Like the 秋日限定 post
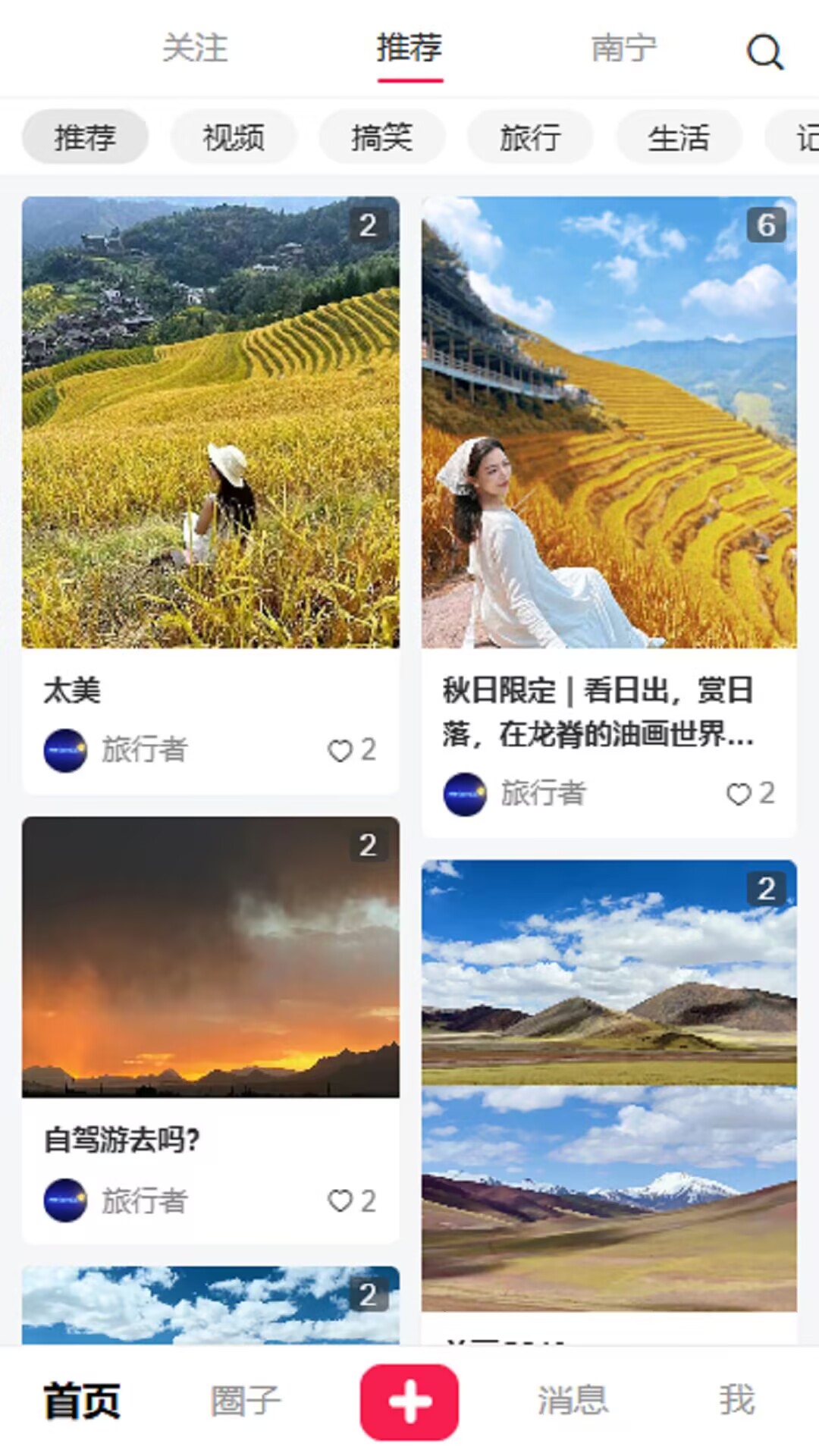Screen dimensions: 819x1456 coord(739,794)
